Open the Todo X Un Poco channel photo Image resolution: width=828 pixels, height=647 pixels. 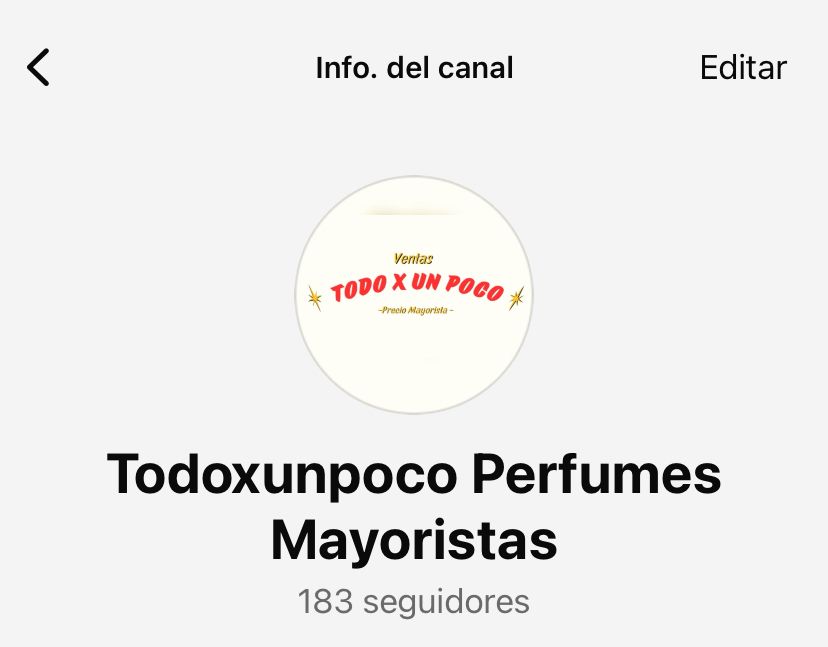(x=414, y=295)
